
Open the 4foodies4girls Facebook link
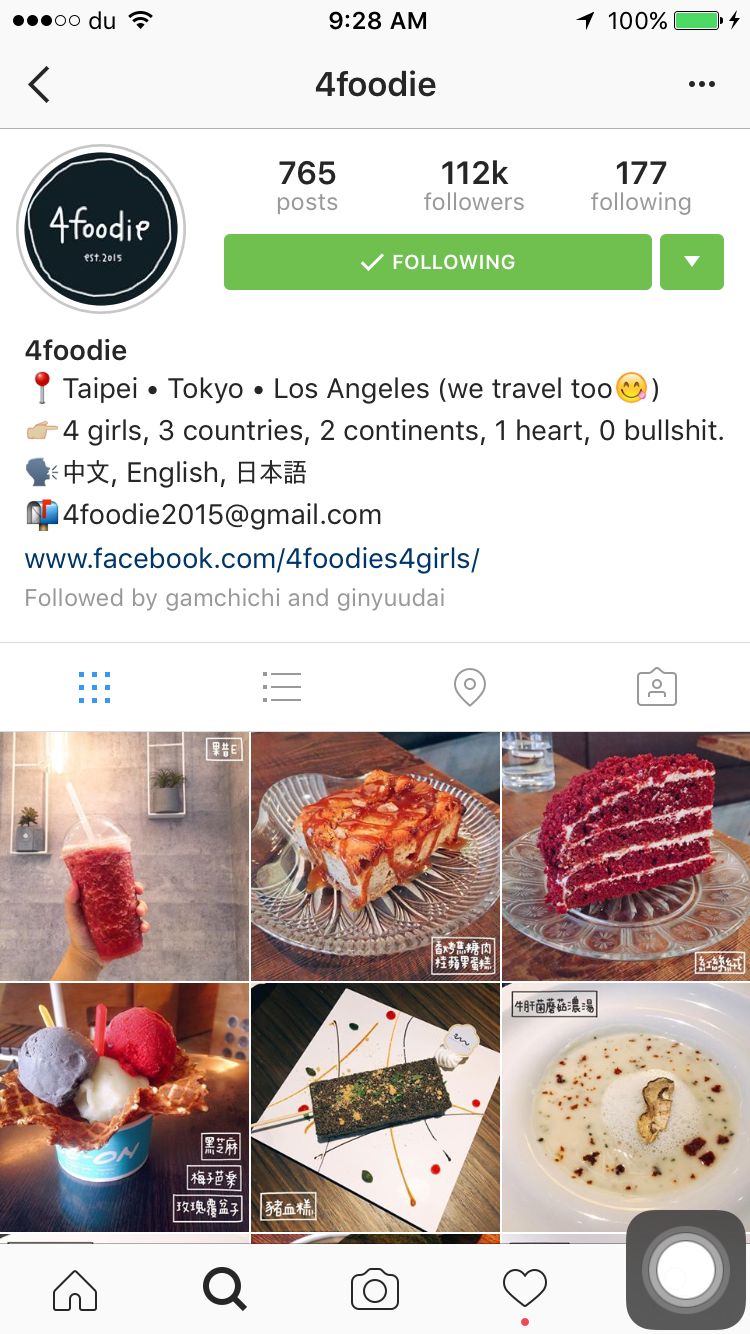click(x=252, y=558)
